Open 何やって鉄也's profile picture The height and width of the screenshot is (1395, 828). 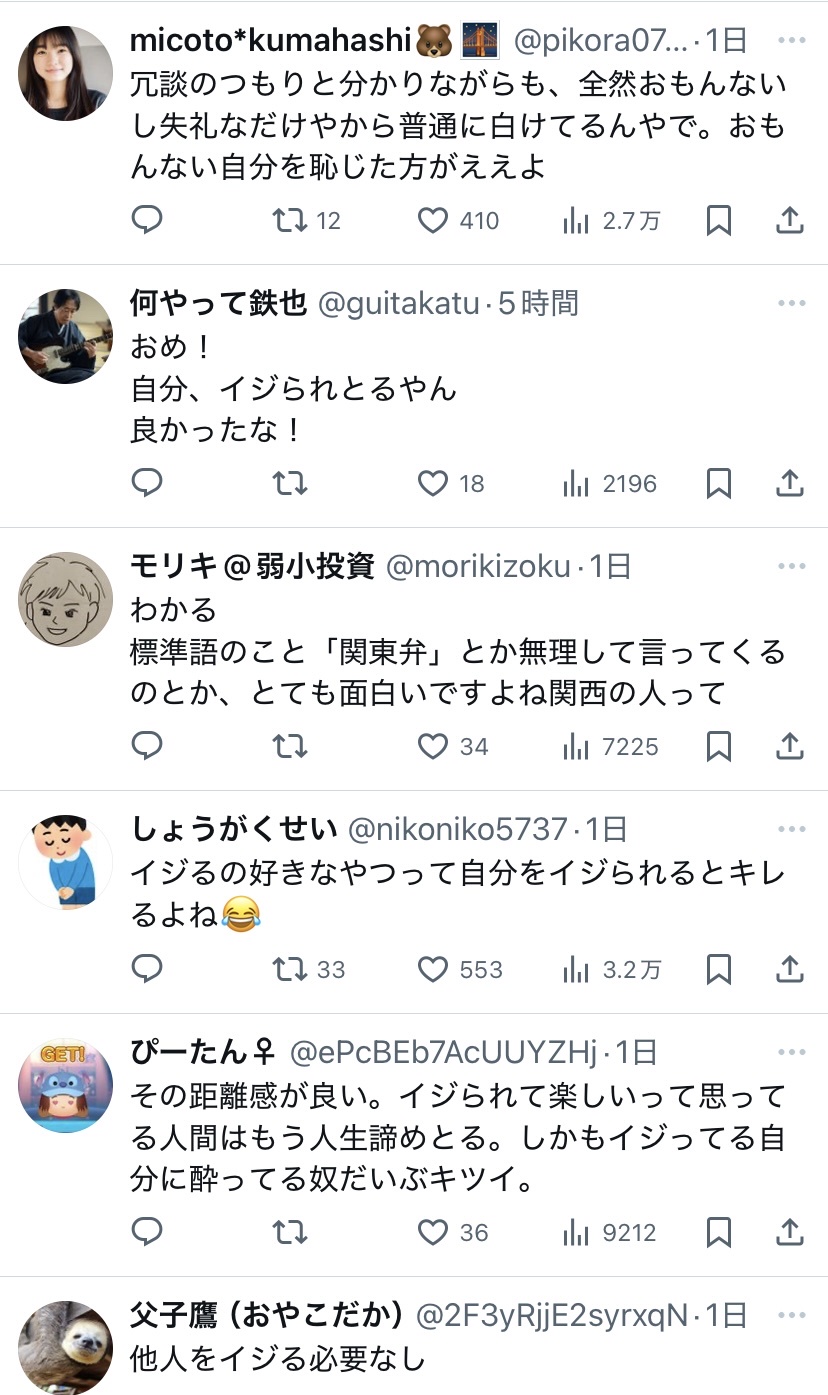pos(65,336)
